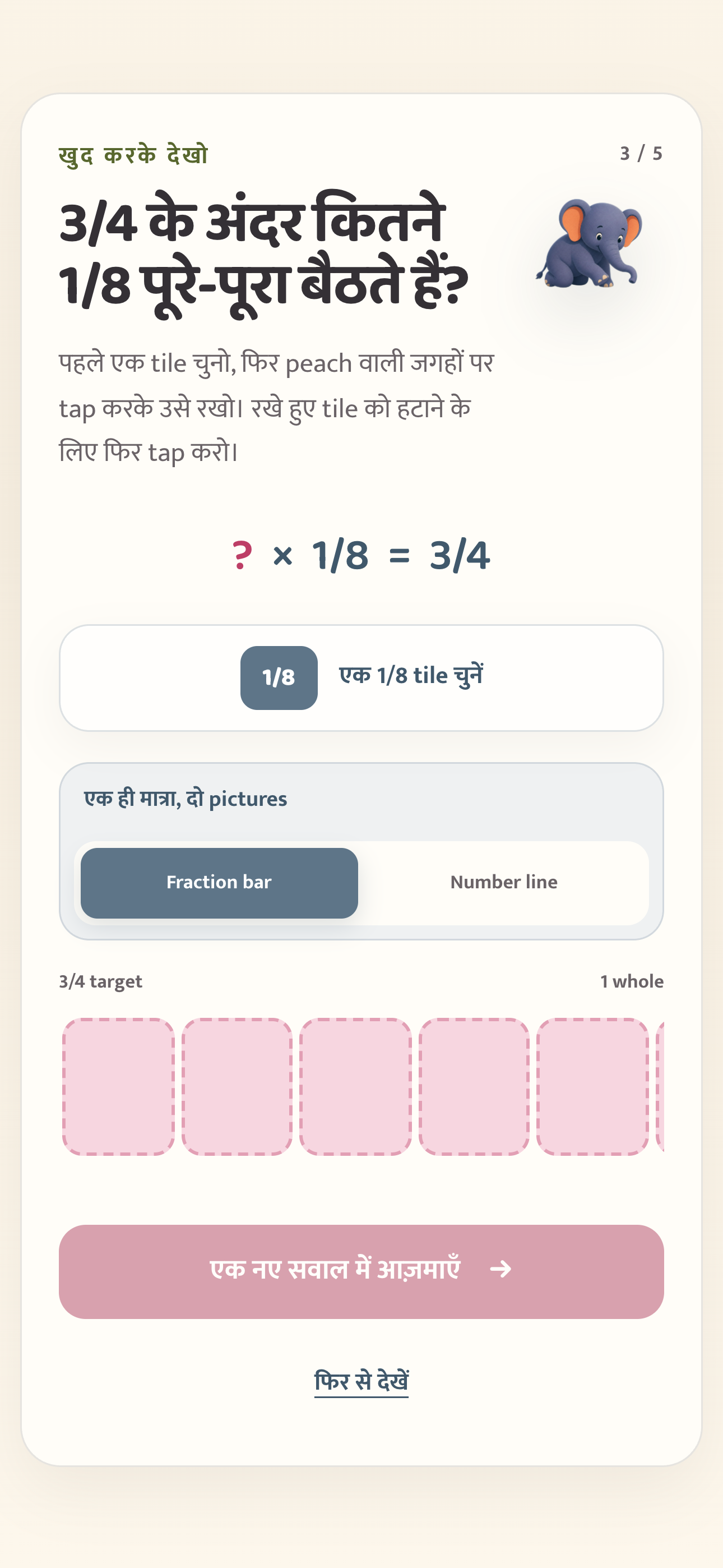Tap एक नए सवाल में आज़माएँ button
Image resolution: width=723 pixels, height=1568 pixels.
tap(361, 1271)
